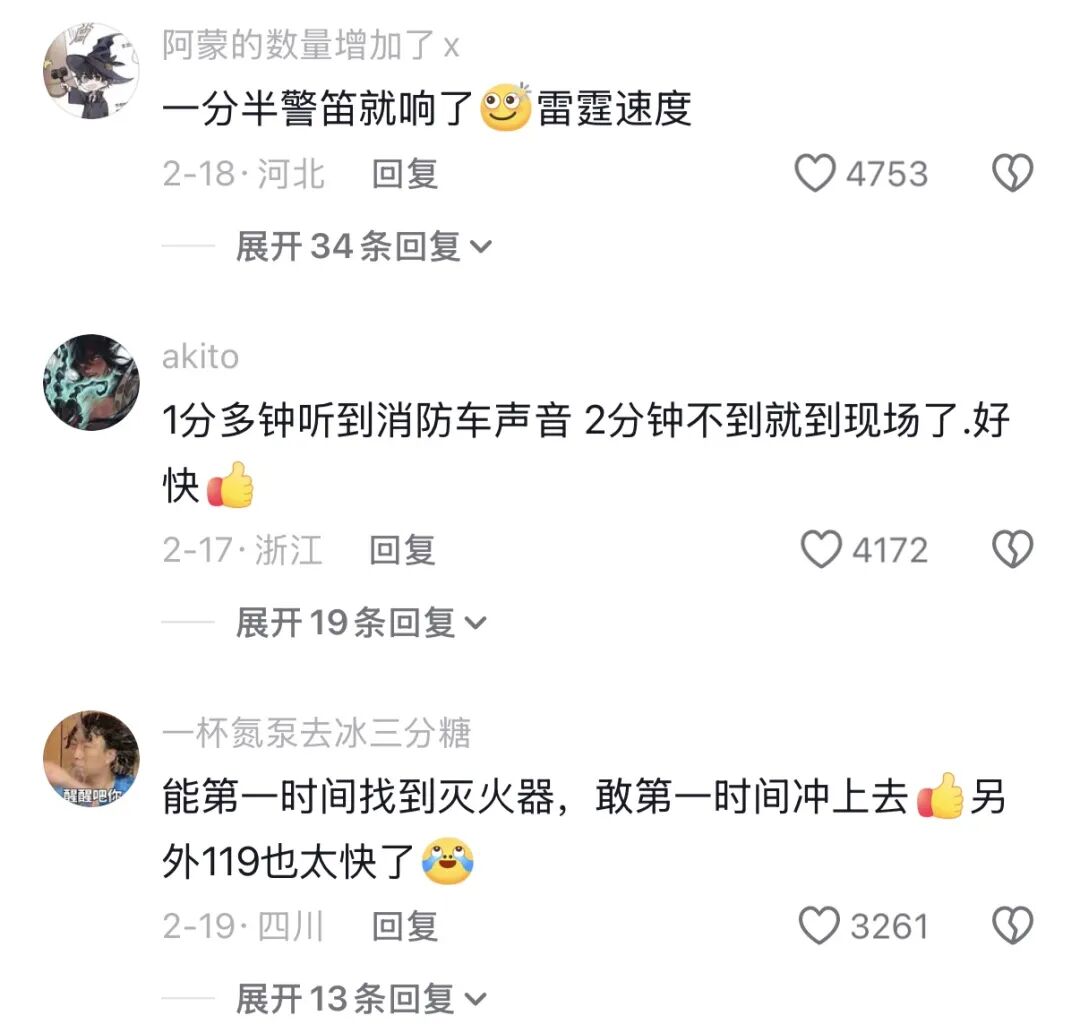Screen dimensions: 1080x1024
Task: Expand the 19 replies
Action: [360, 623]
